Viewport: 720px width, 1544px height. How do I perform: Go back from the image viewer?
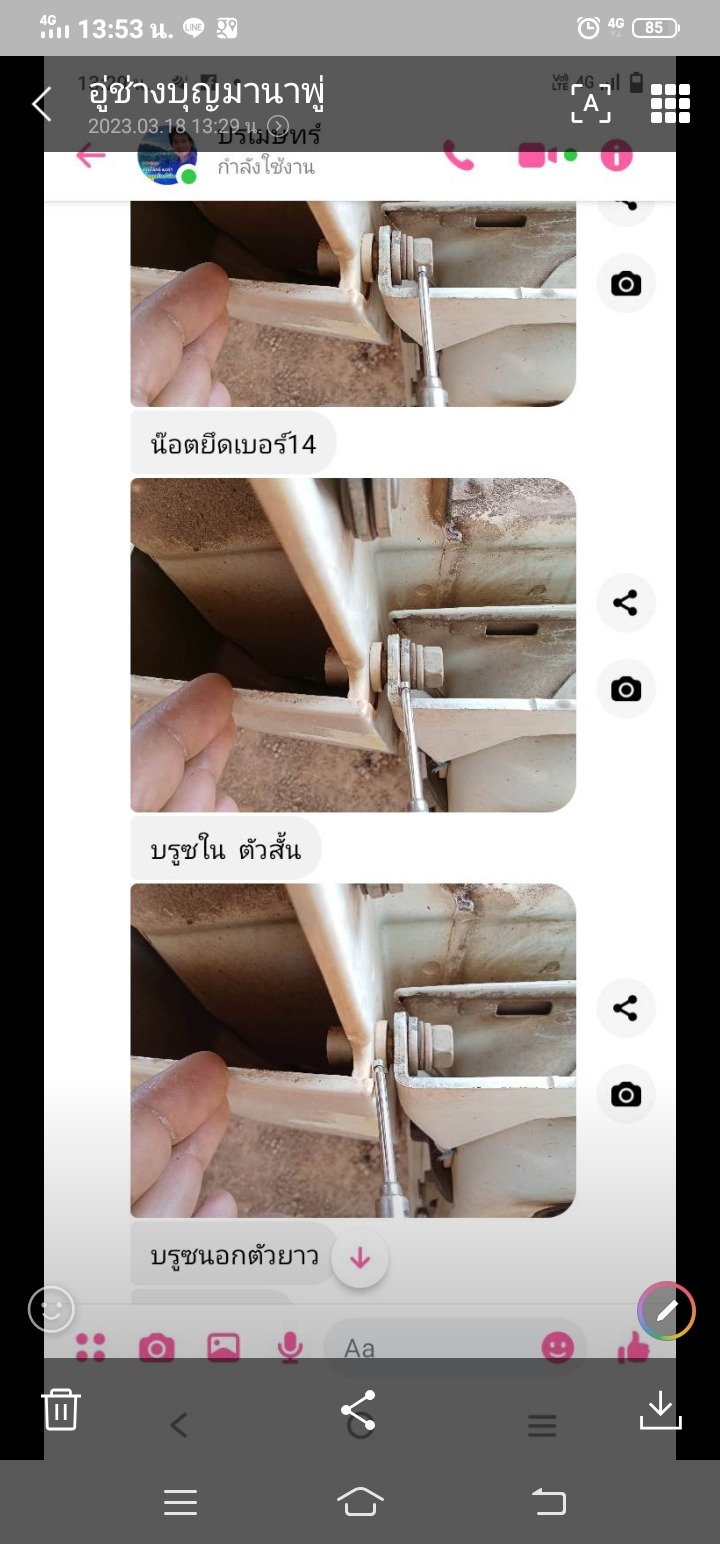click(x=41, y=104)
